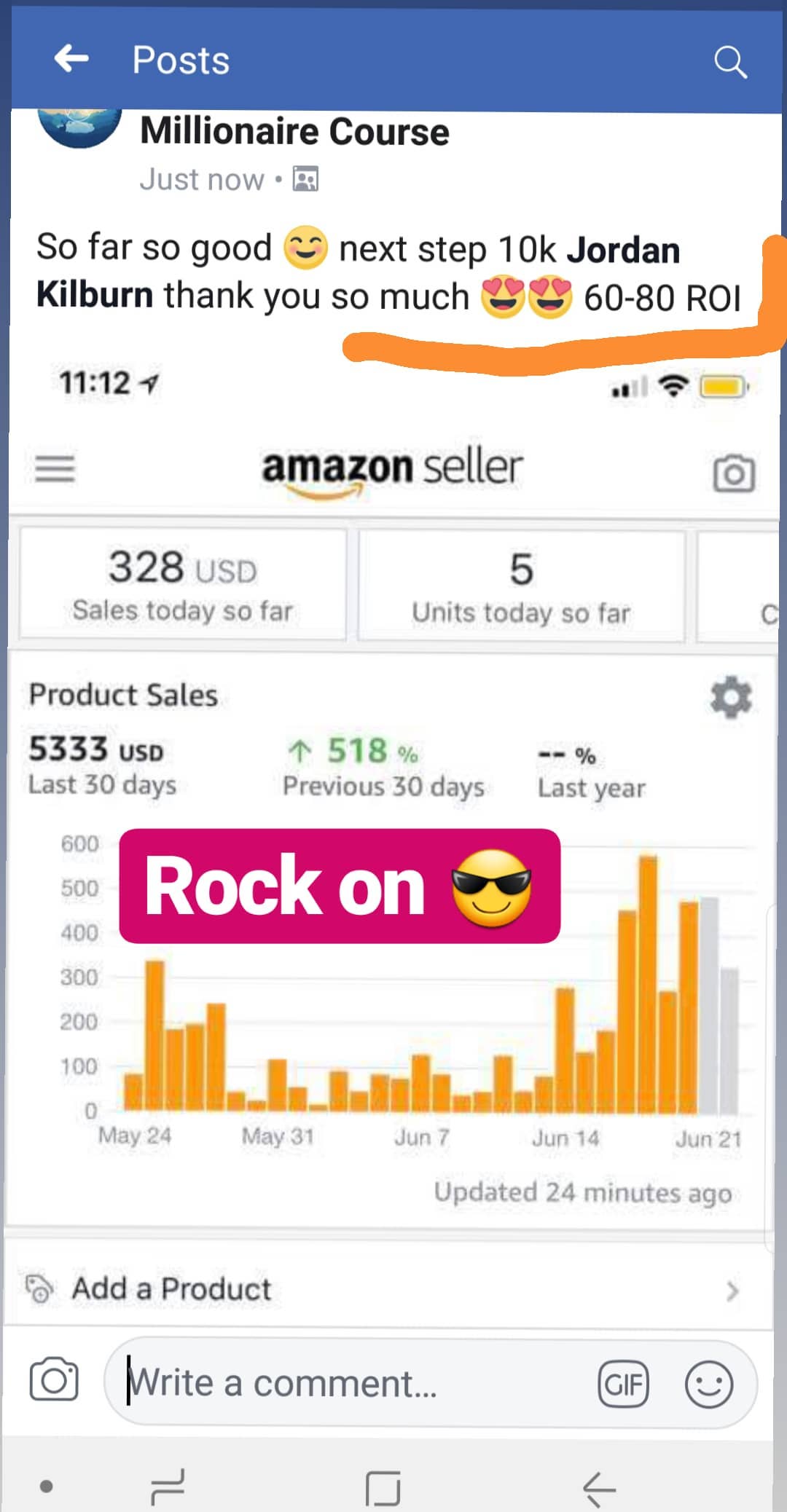Open search in Posts header
Viewport: 787px width, 1512px height.
730,62
